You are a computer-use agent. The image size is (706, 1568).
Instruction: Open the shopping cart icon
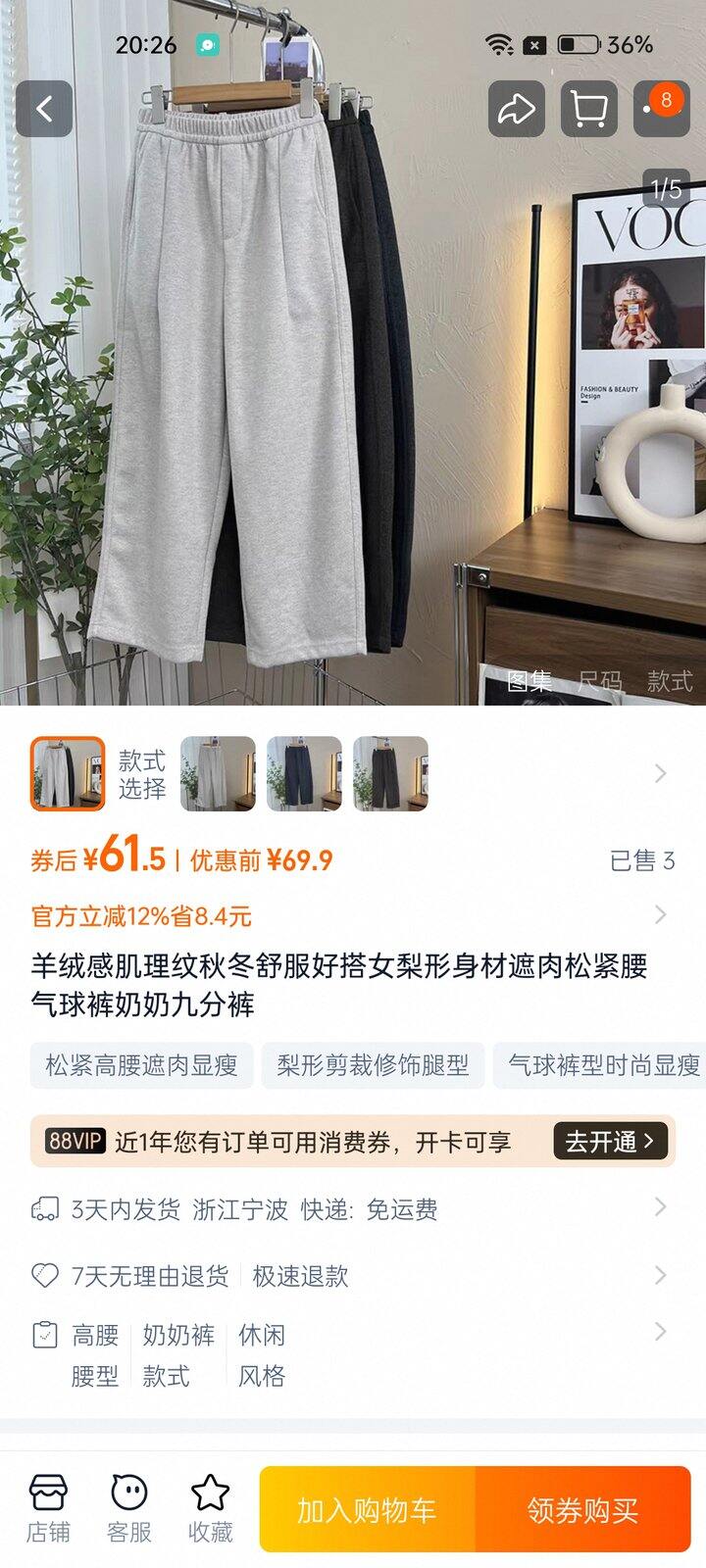(x=588, y=109)
